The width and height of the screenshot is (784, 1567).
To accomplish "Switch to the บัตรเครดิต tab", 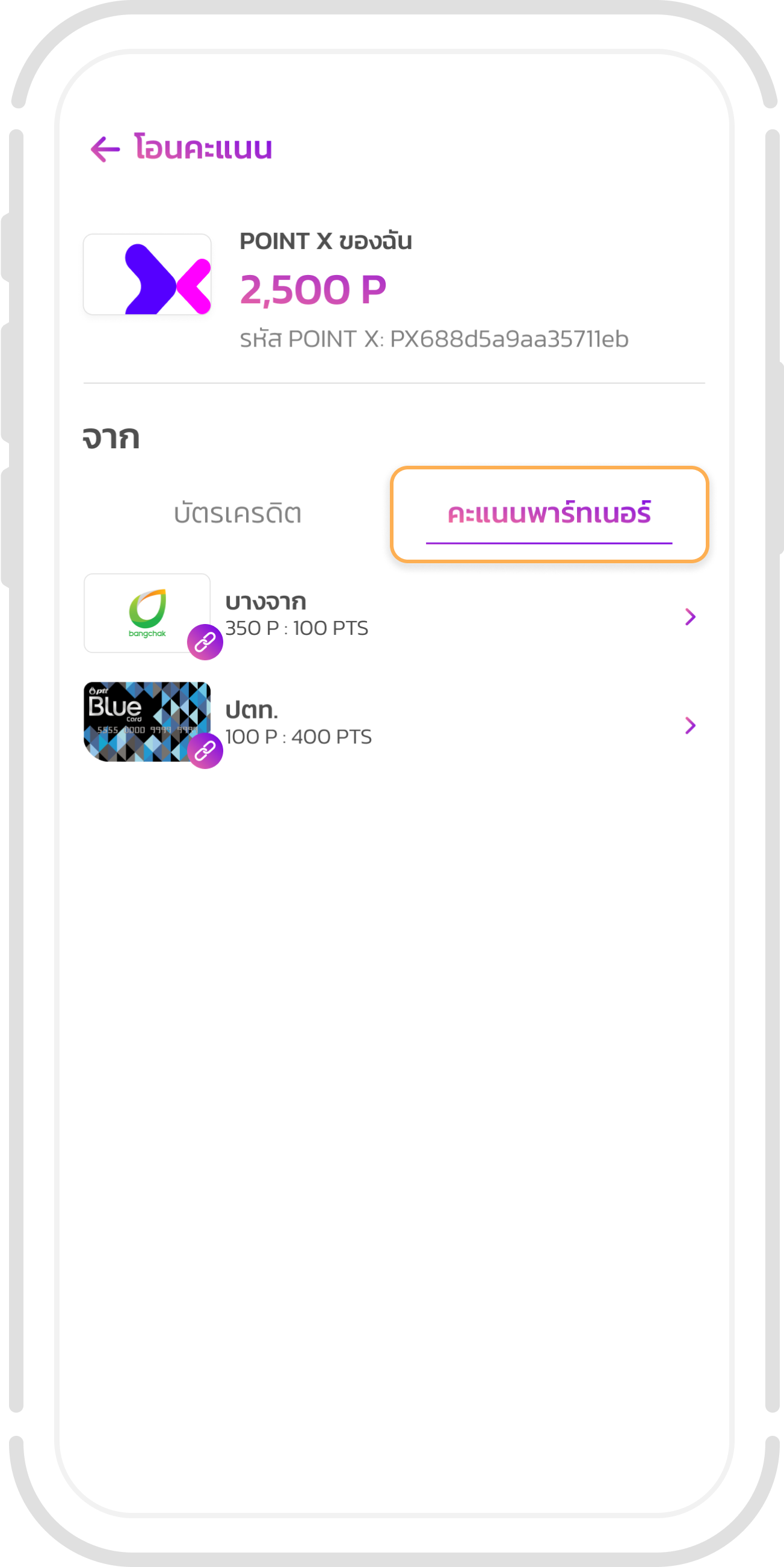I will pyautogui.click(x=238, y=513).
